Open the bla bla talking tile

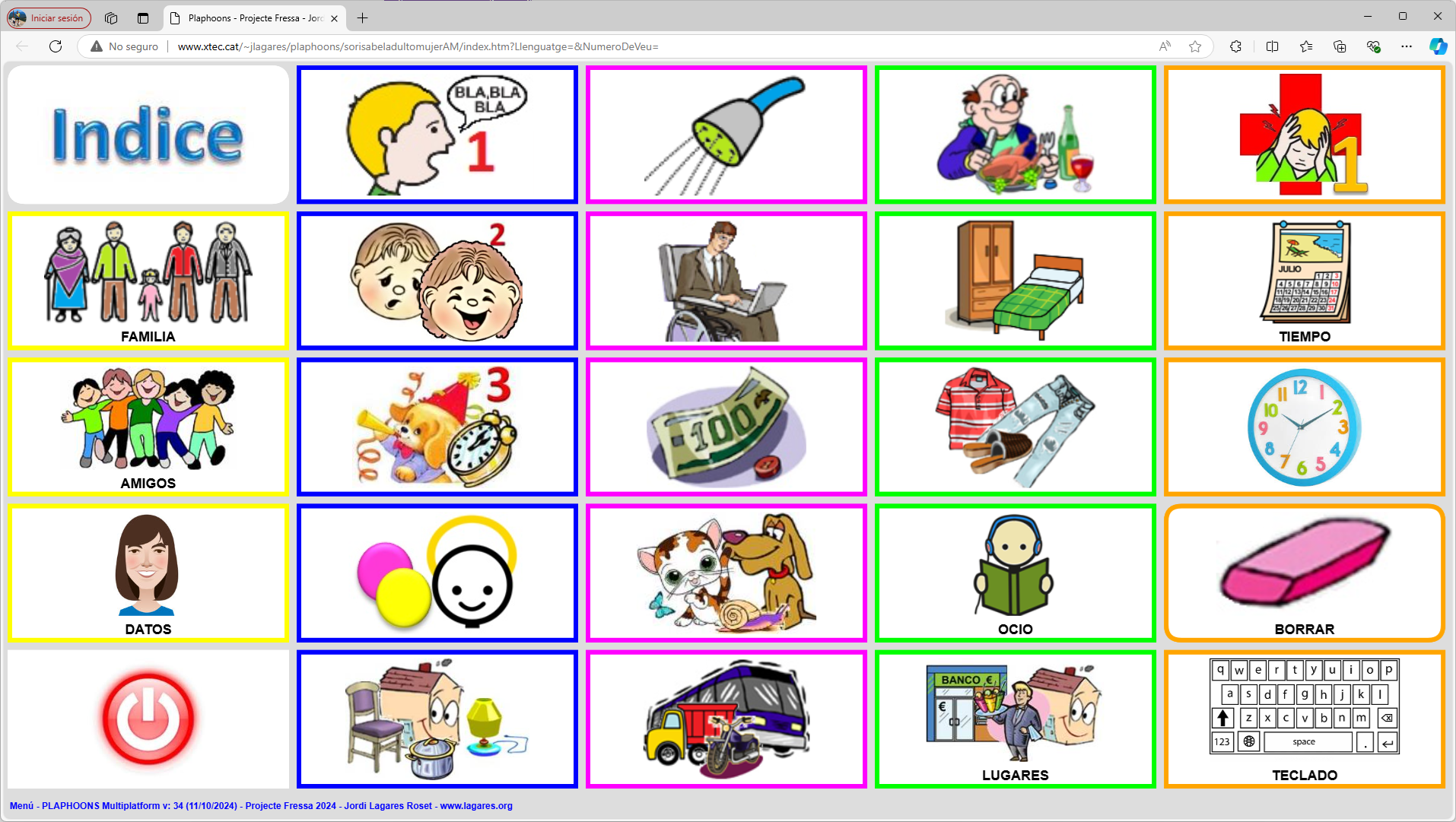437,135
